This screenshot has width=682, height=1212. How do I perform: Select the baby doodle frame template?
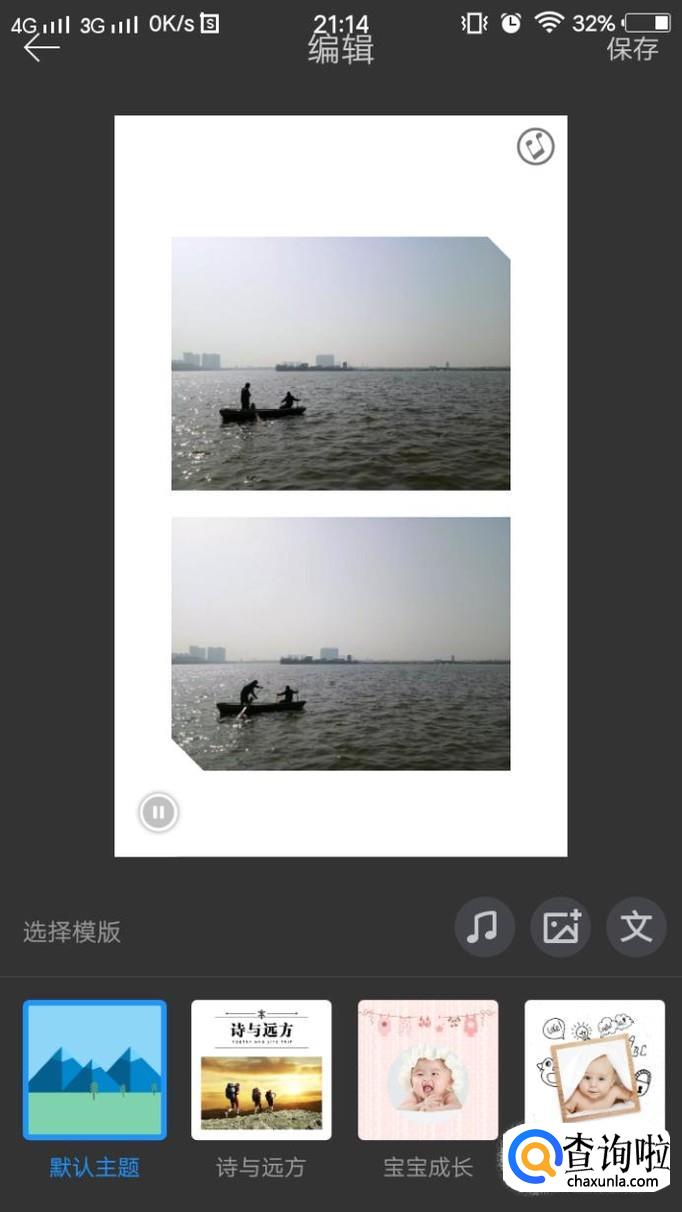(x=594, y=1060)
